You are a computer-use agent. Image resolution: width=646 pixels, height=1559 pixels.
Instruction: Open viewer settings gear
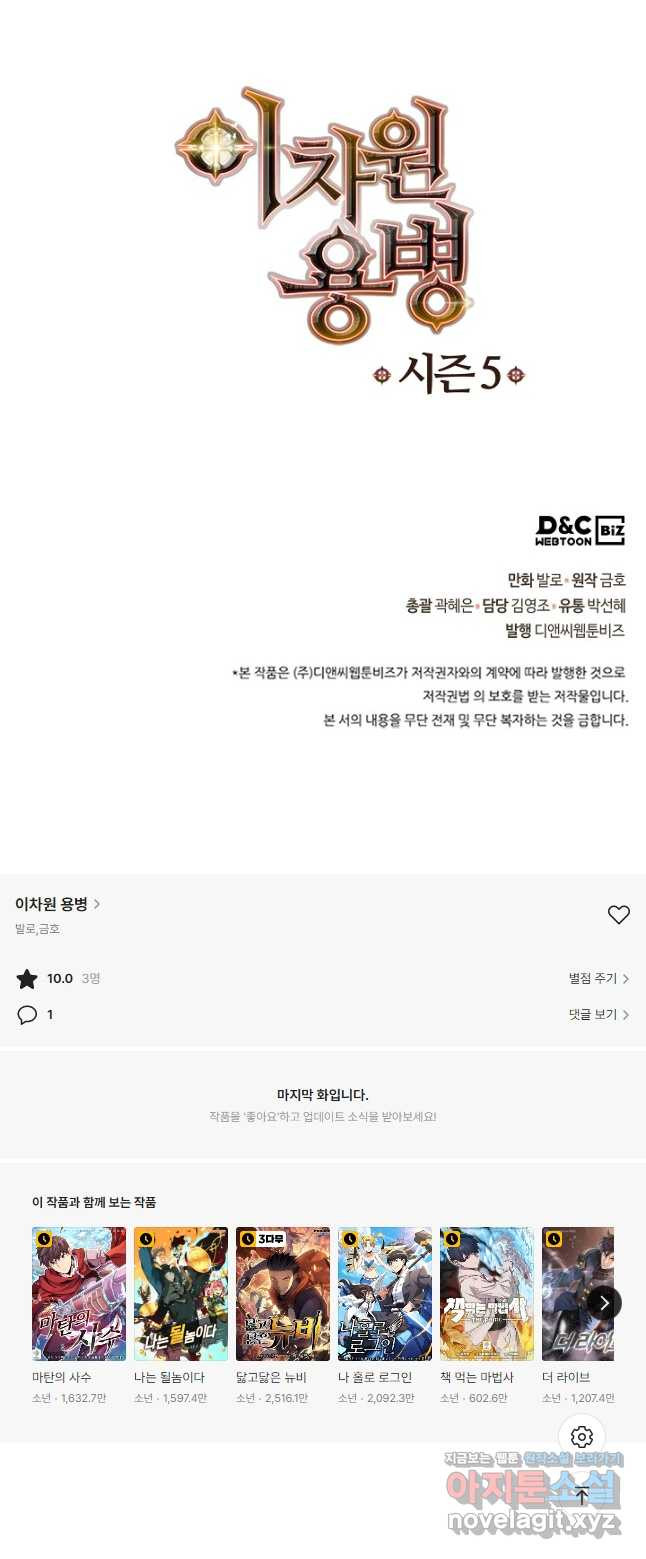(582, 1437)
